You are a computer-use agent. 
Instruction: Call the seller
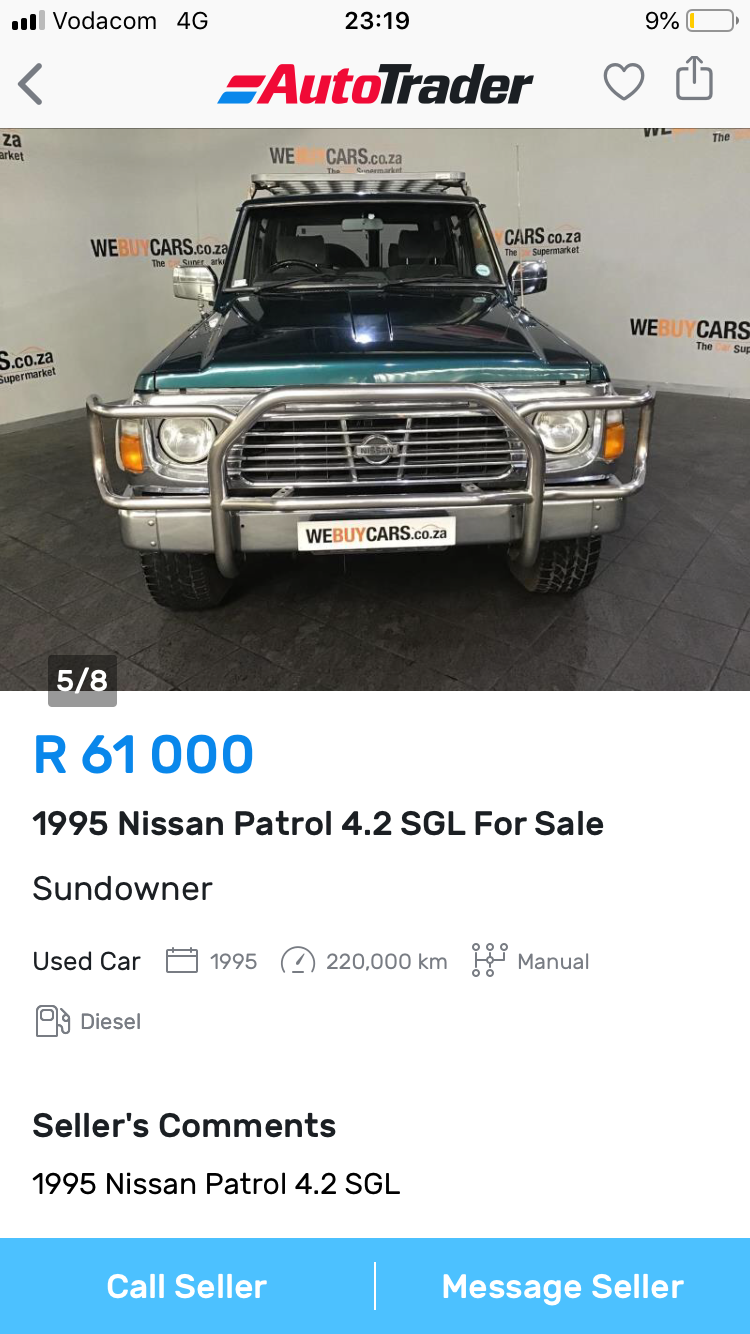pyautogui.click(x=187, y=1286)
